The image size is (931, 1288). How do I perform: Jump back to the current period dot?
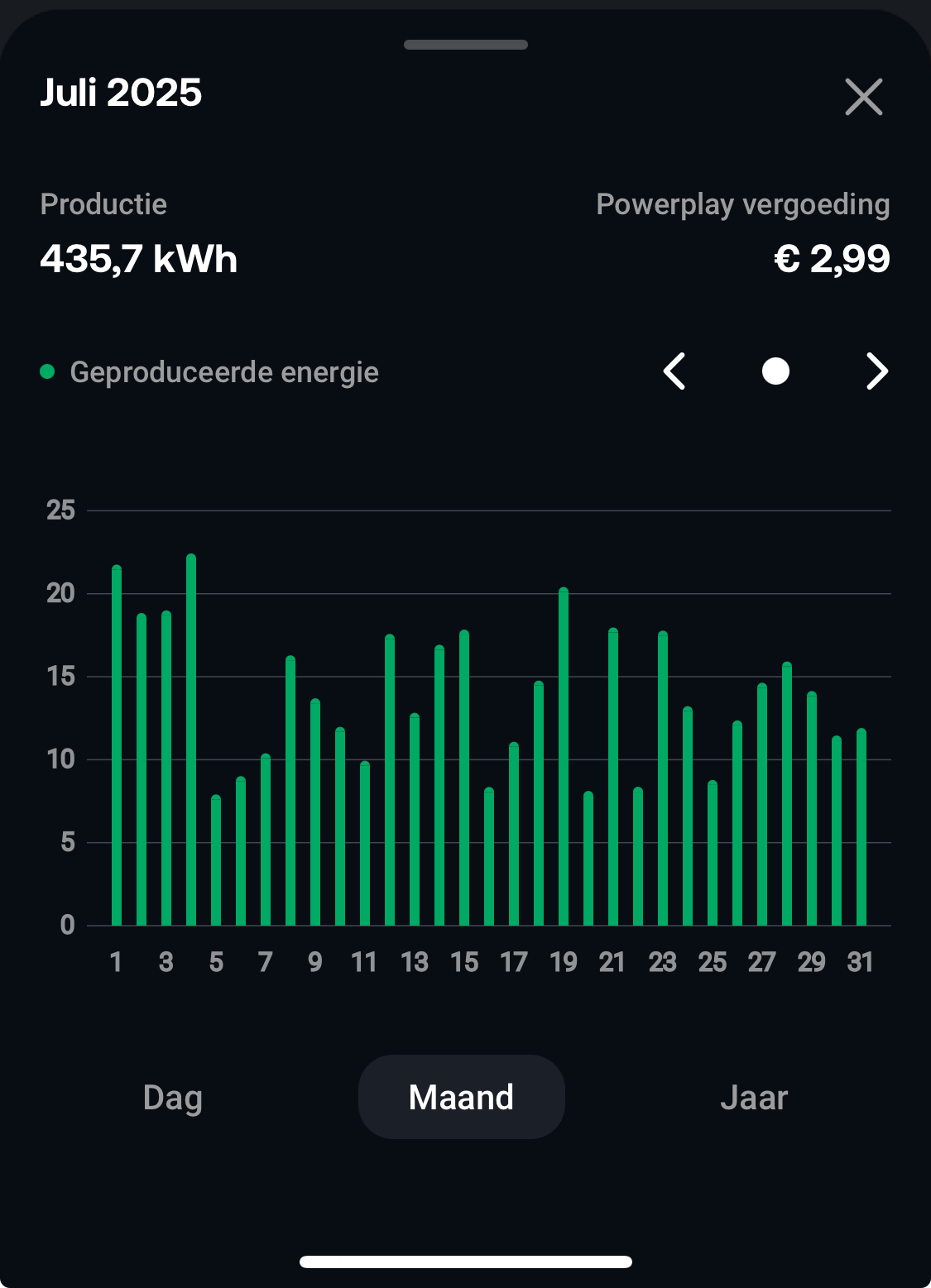pos(775,371)
